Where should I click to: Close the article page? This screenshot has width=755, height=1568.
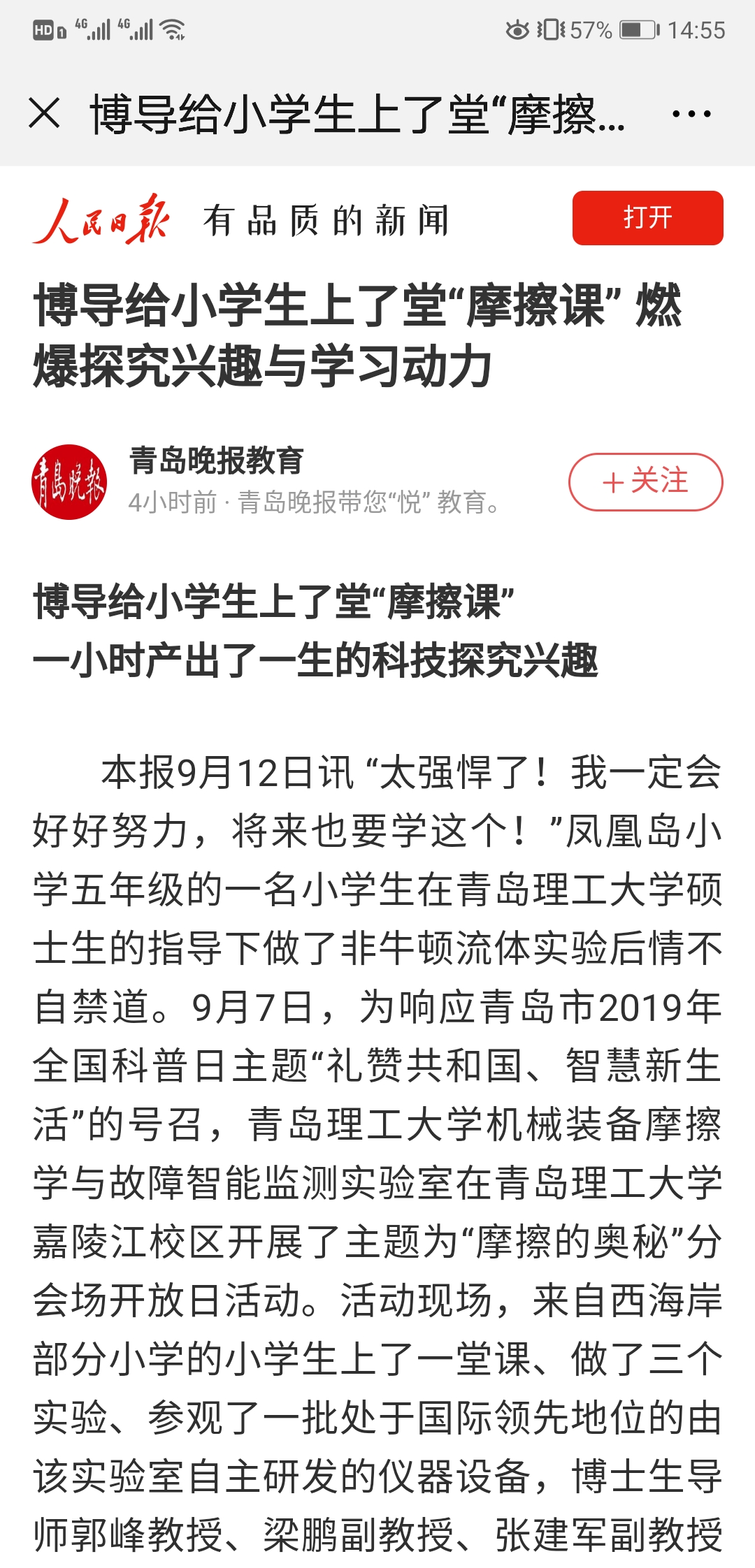(x=45, y=113)
